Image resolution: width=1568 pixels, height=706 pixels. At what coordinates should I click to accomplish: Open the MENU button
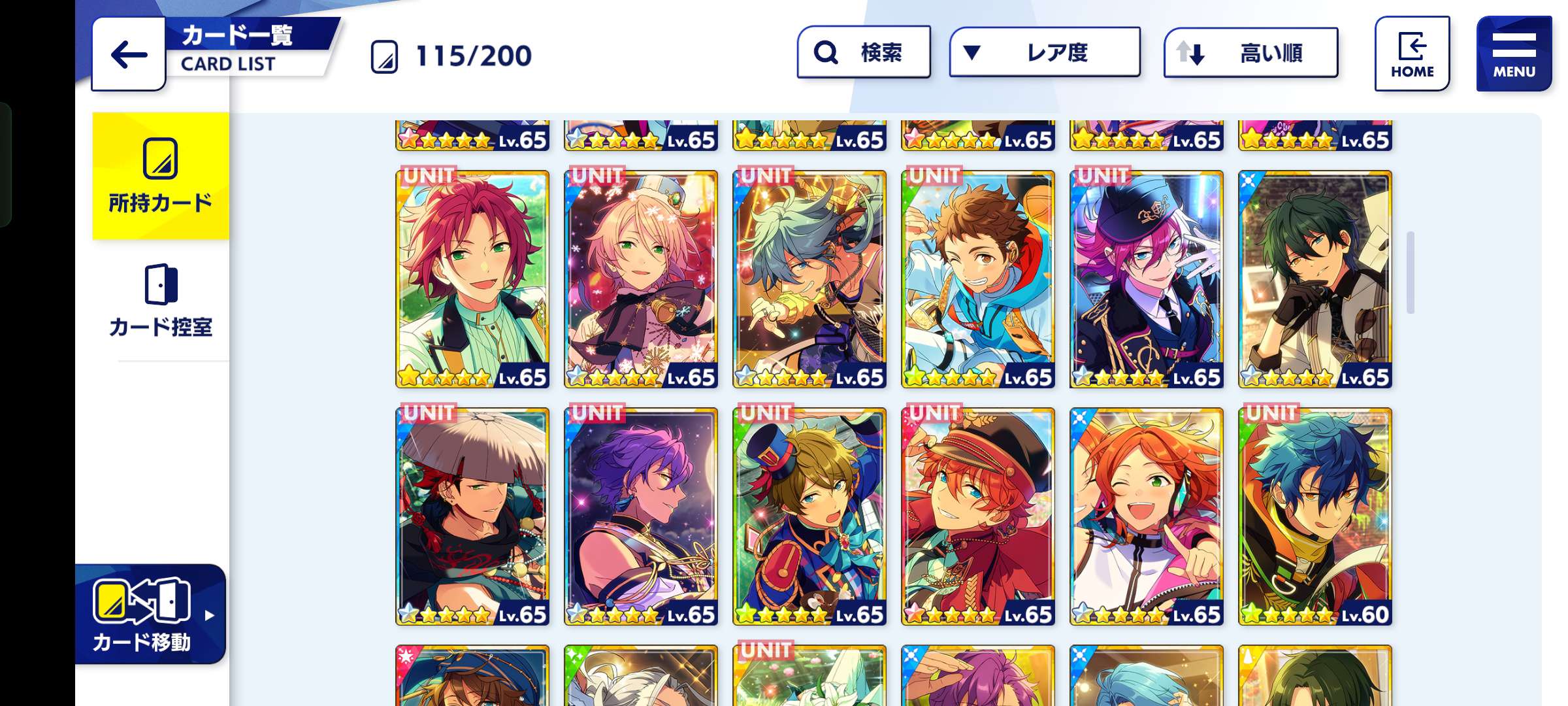click(1513, 54)
